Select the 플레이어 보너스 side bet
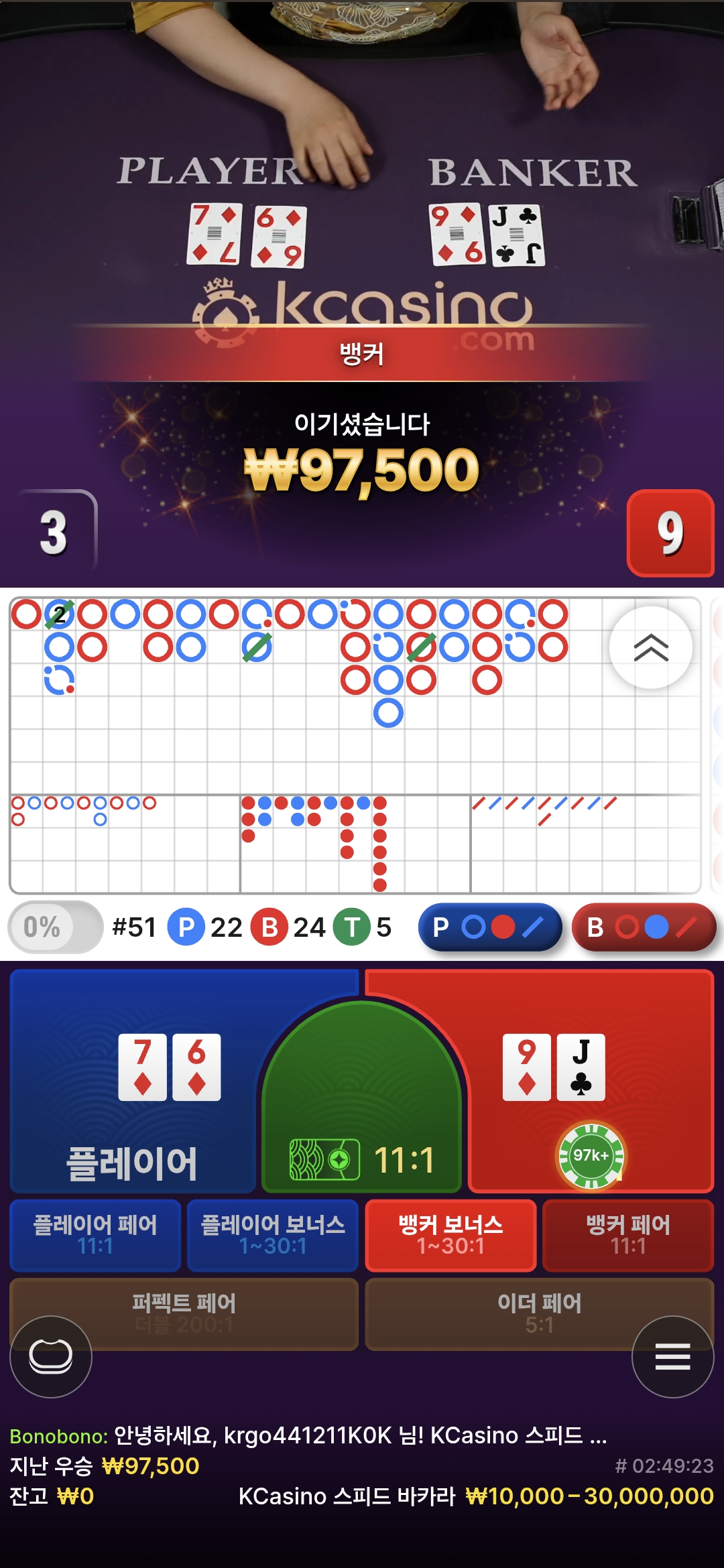The width and height of the screenshot is (724, 1568). point(273,1236)
